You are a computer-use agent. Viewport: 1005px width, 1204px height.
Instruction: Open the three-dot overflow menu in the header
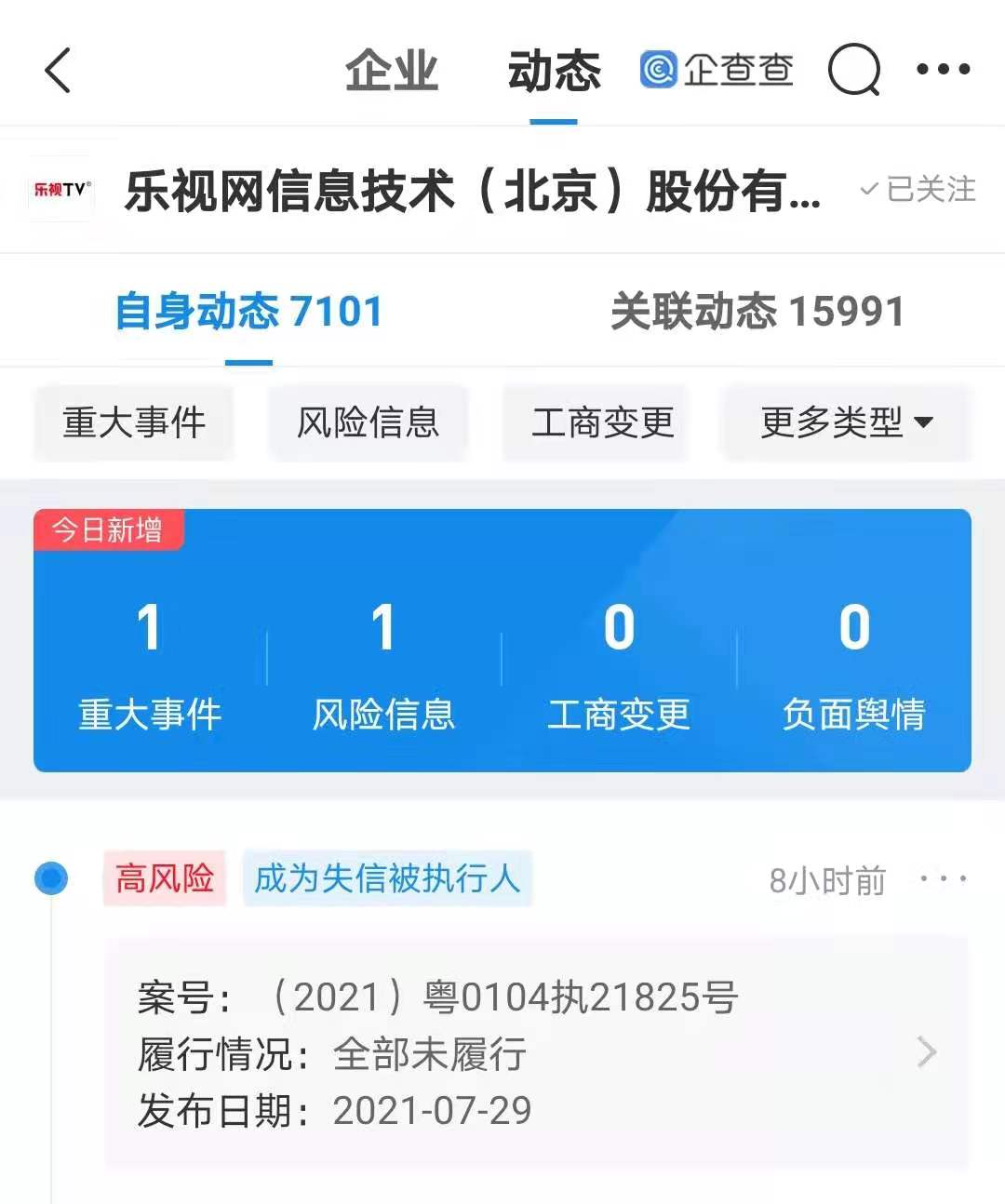943,69
